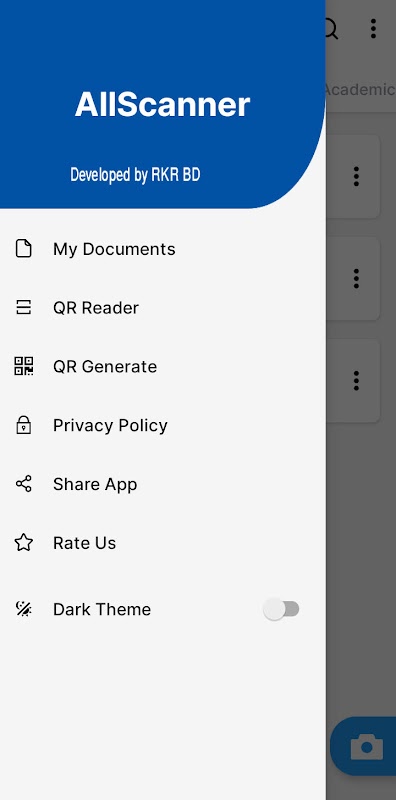The width and height of the screenshot is (396, 800).
Task: Tap the search icon in the toolbar
Action: 331,29
